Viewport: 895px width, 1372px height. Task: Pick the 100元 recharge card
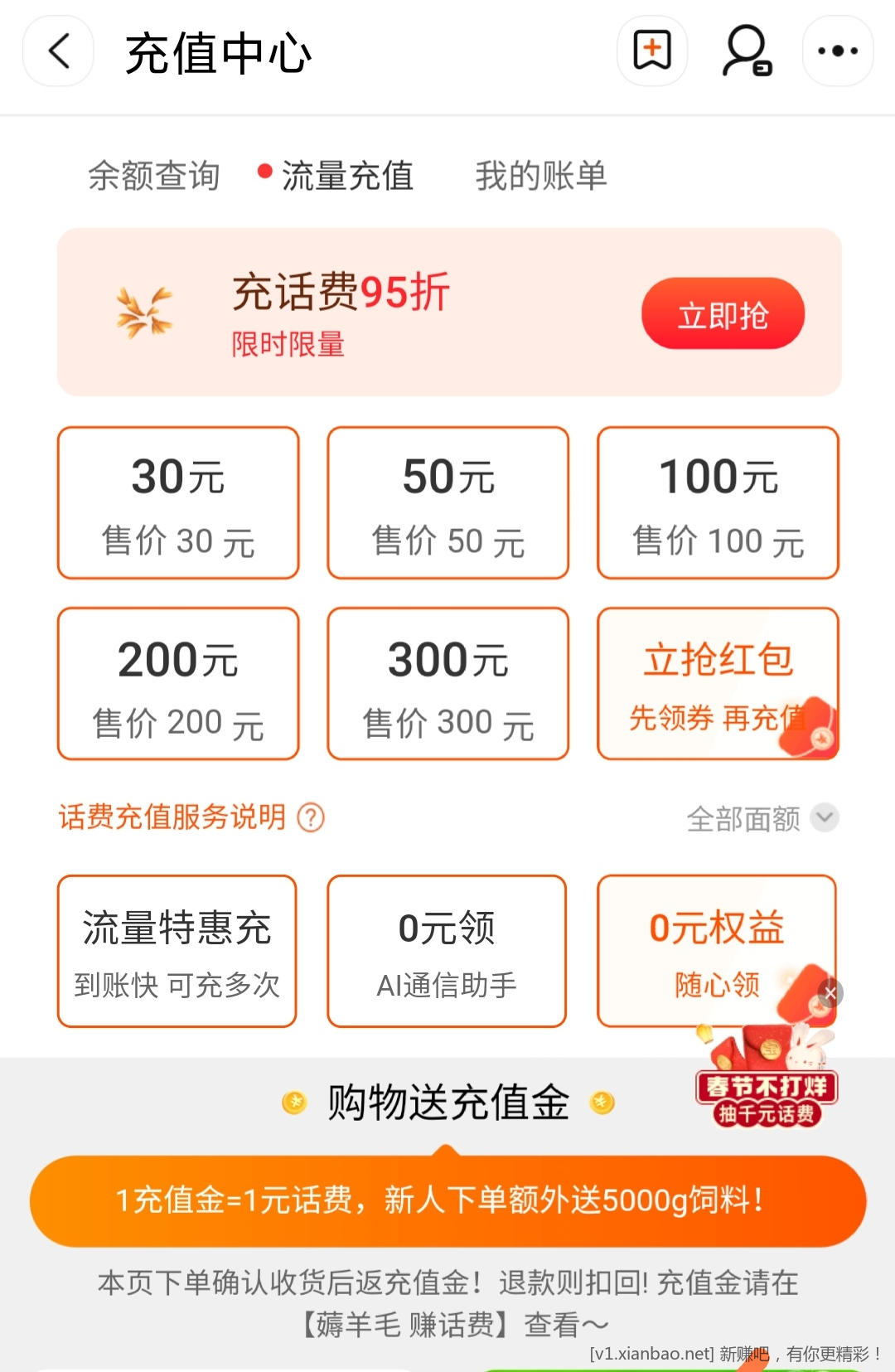click(718, 503)
